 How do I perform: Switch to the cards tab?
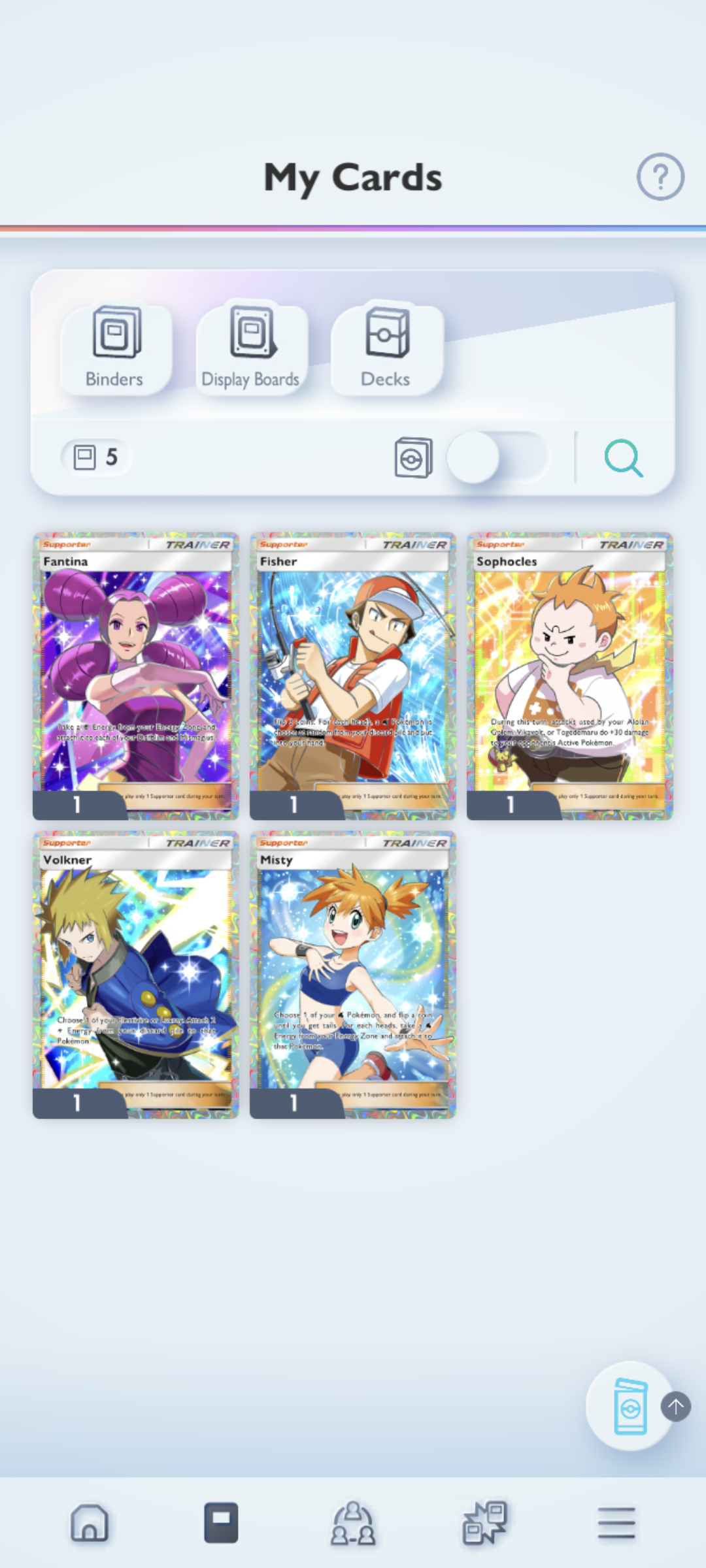[x=221, y=1523]
